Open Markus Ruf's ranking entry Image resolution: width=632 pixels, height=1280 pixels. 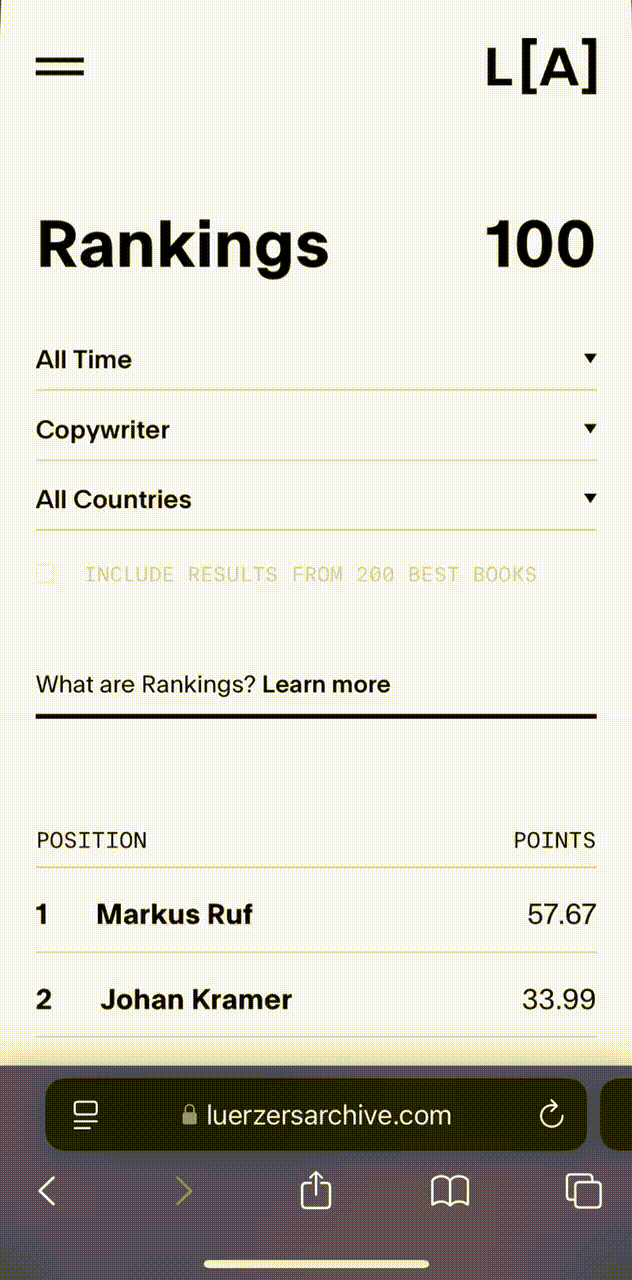point(175,914)
